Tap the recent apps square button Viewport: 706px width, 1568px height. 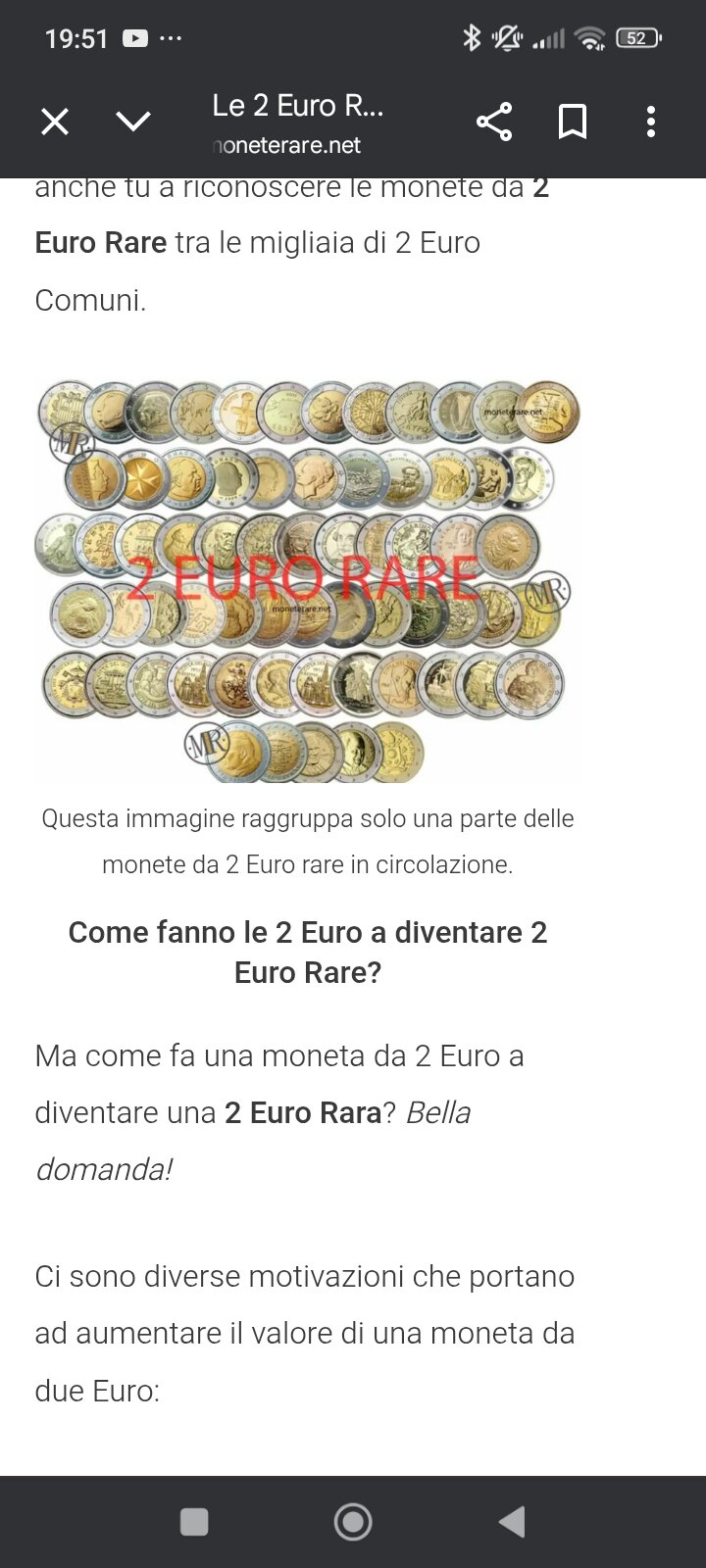click(194, 1522)
